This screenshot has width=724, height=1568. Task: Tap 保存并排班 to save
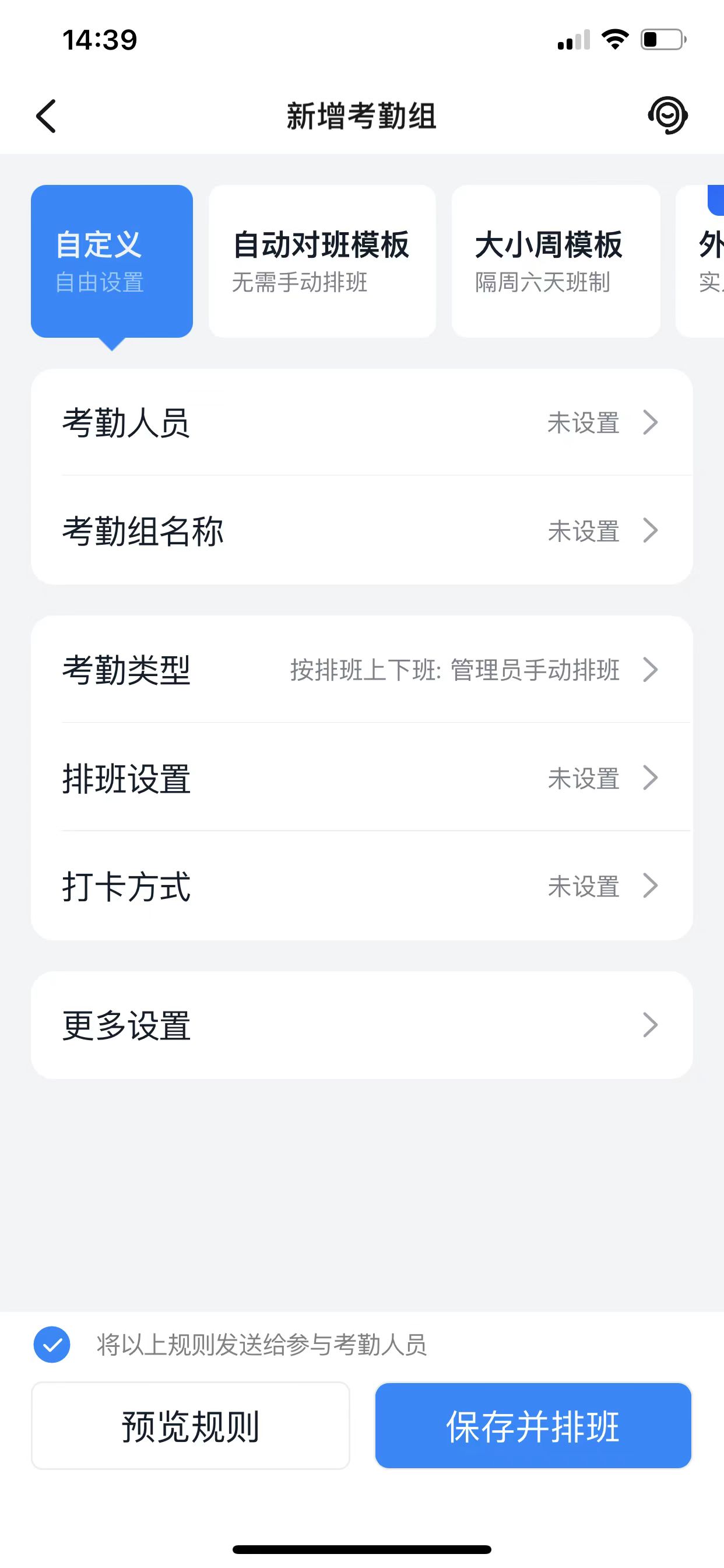(x=533, y=1426)
